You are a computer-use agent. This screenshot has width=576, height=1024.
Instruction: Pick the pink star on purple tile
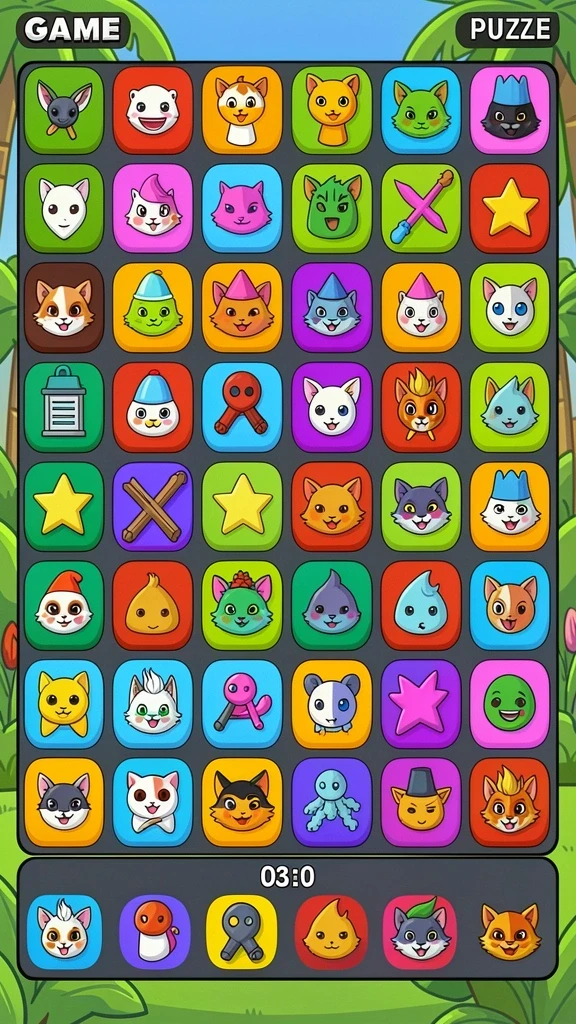click(421, 703)
